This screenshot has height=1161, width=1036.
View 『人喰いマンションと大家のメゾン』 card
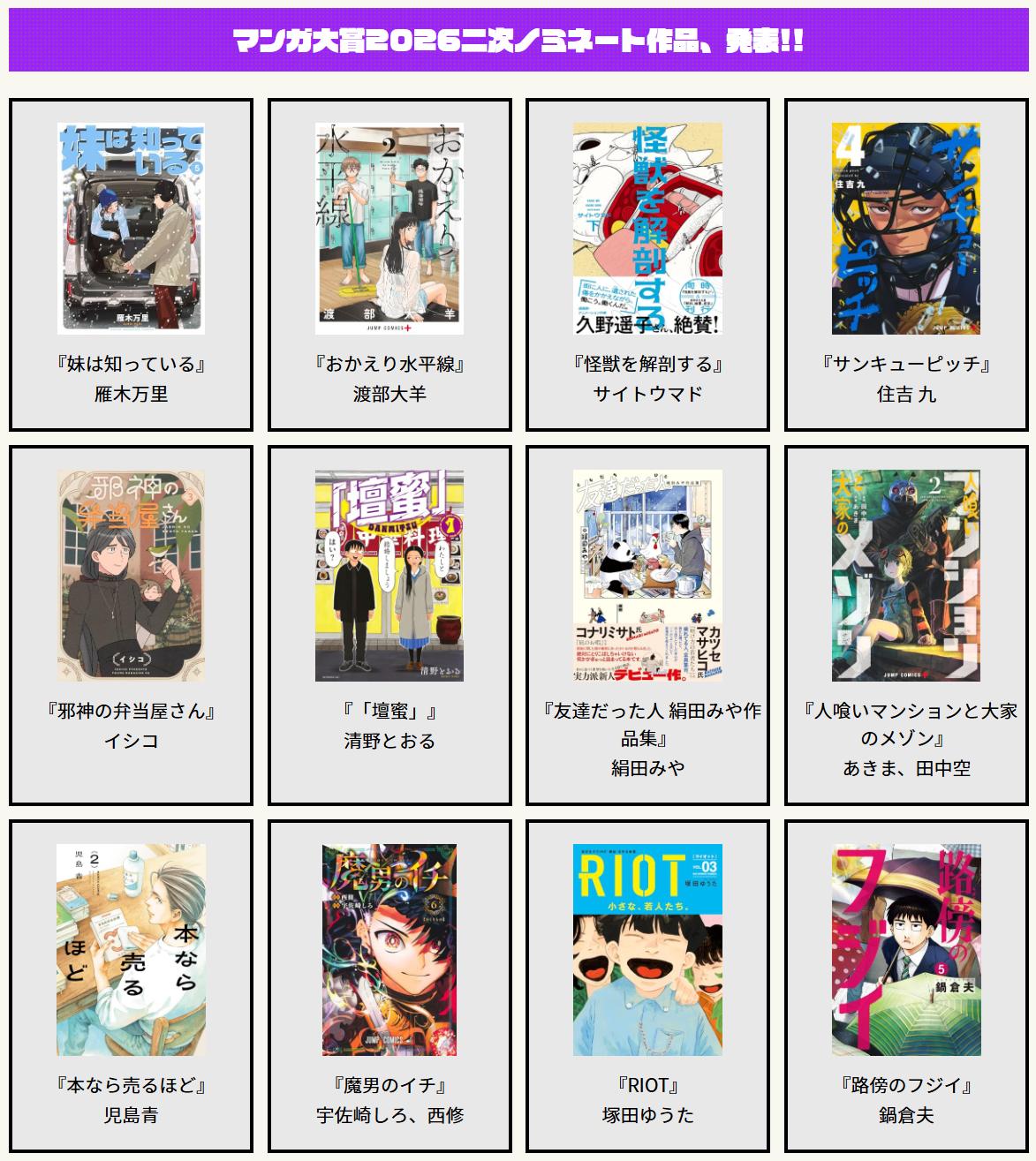[x=906, y=625]
